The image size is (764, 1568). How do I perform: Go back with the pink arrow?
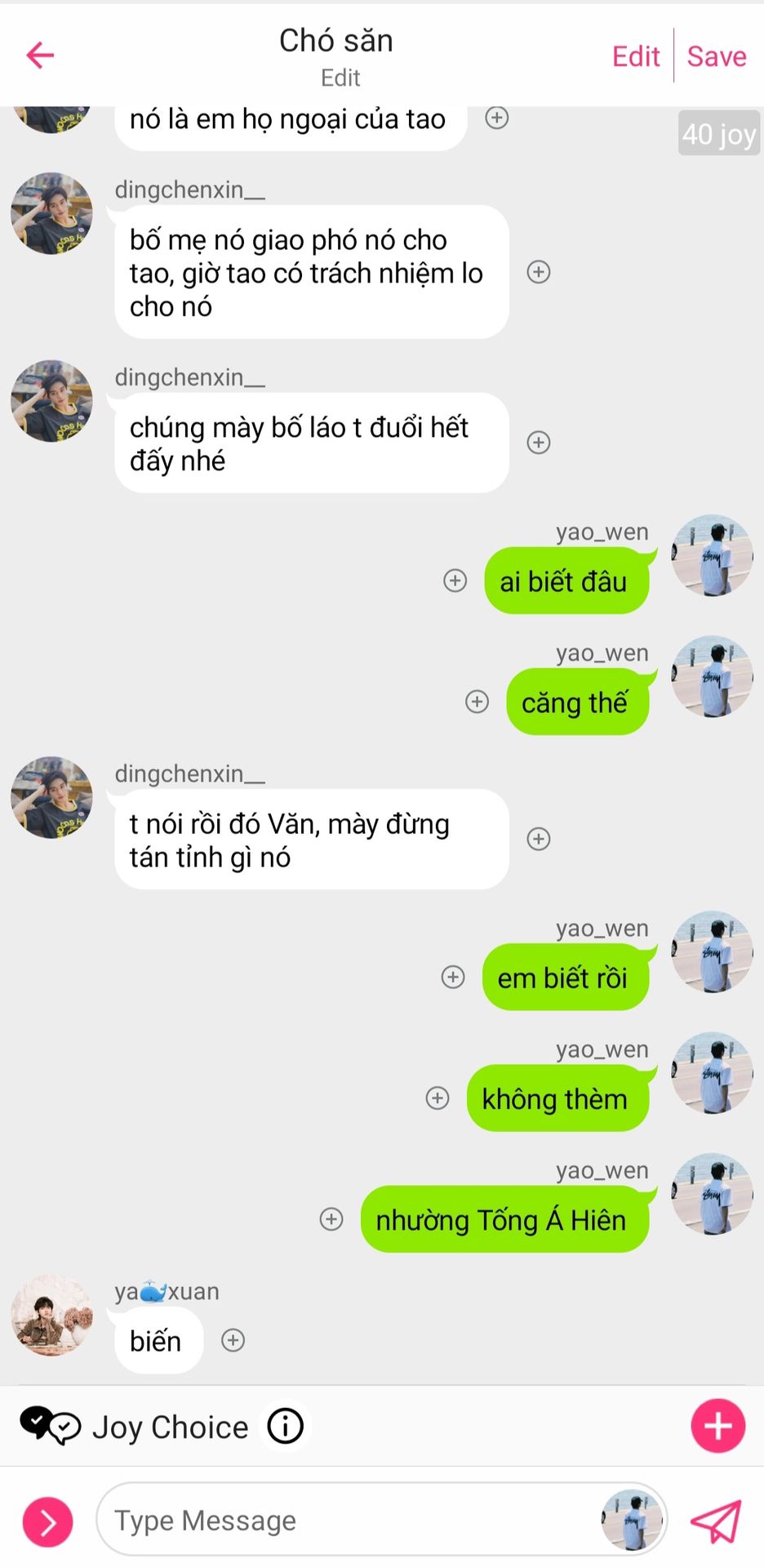(40, 56)
